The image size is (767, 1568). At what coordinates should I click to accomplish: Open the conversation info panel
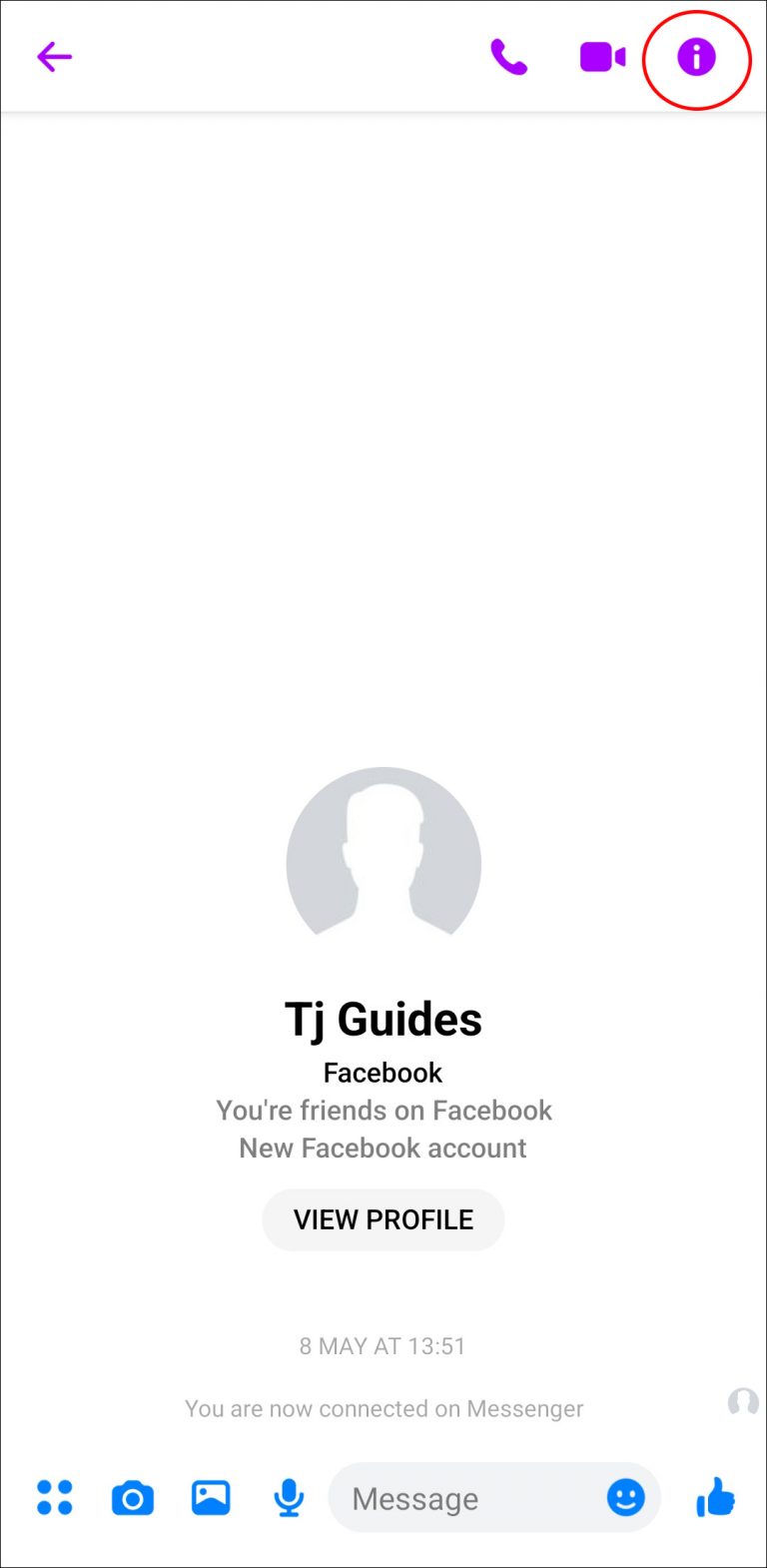(x=696, y=58)
